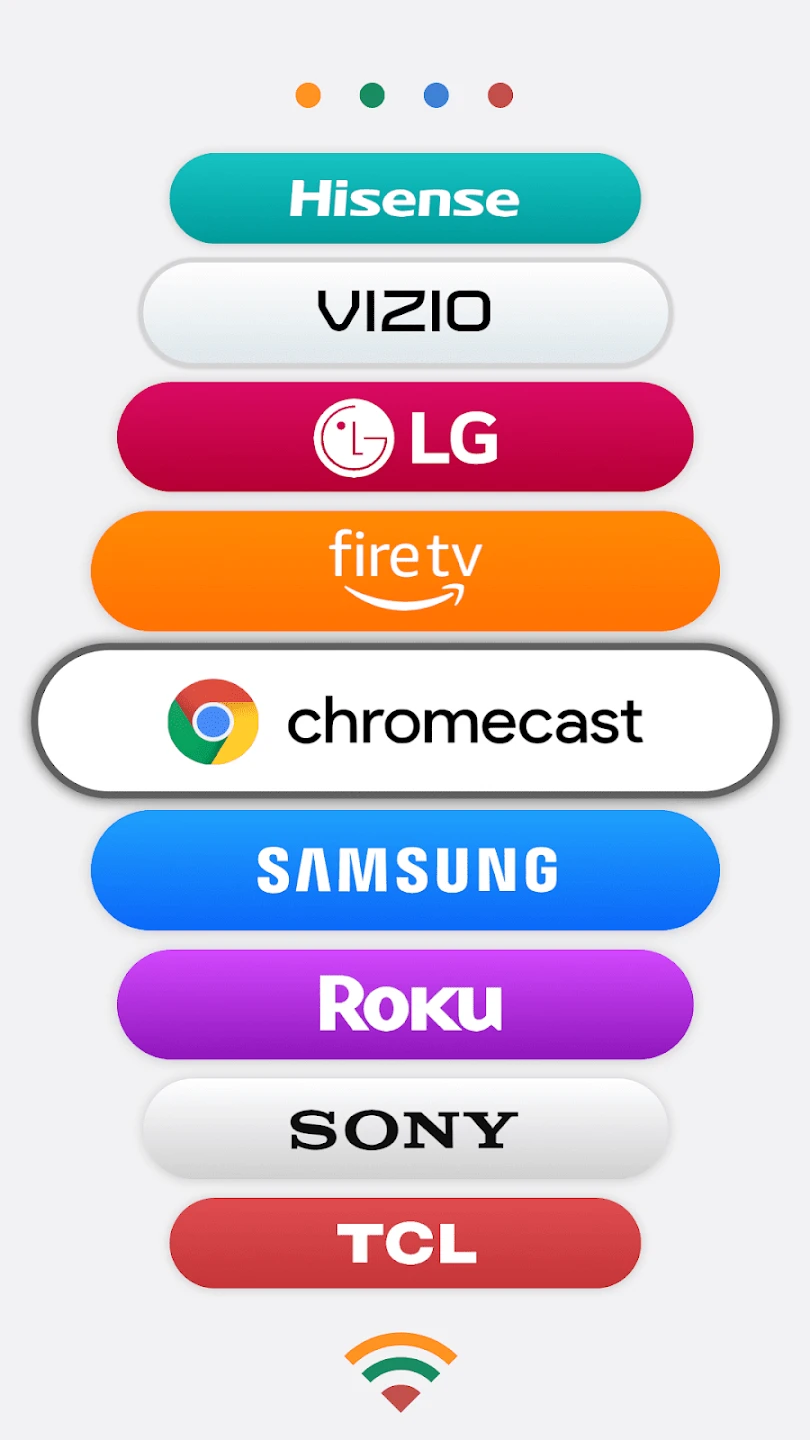Screen dimensions: 810x1440
Task: Select Amazon Fire TV
Action: click(405, 571)
